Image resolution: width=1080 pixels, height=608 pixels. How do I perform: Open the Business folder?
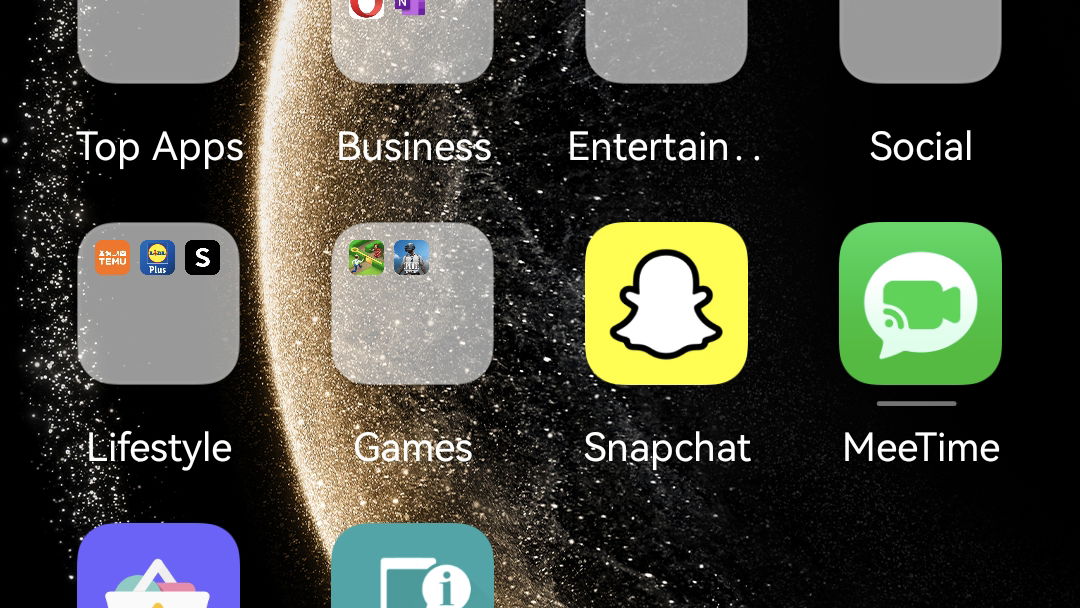412,40
